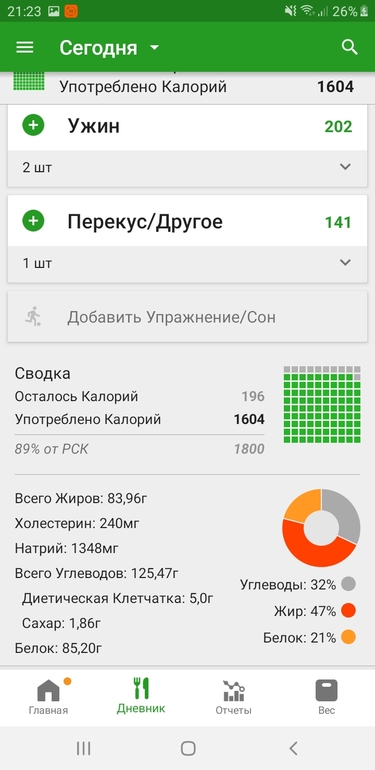Tap the search magnifier icon

tap(349, 47)
